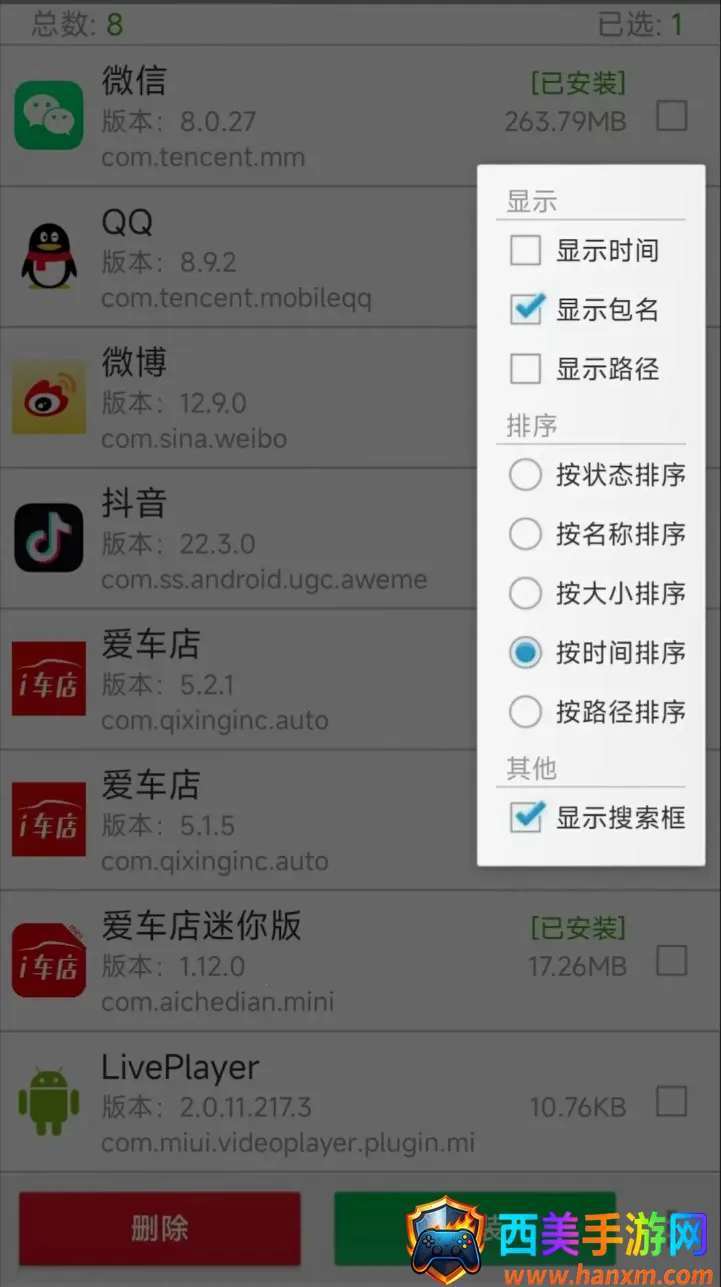This screenshot has width=721, height=1287.
Task: Open the QQ package row
Action: [x=240, y=258]
